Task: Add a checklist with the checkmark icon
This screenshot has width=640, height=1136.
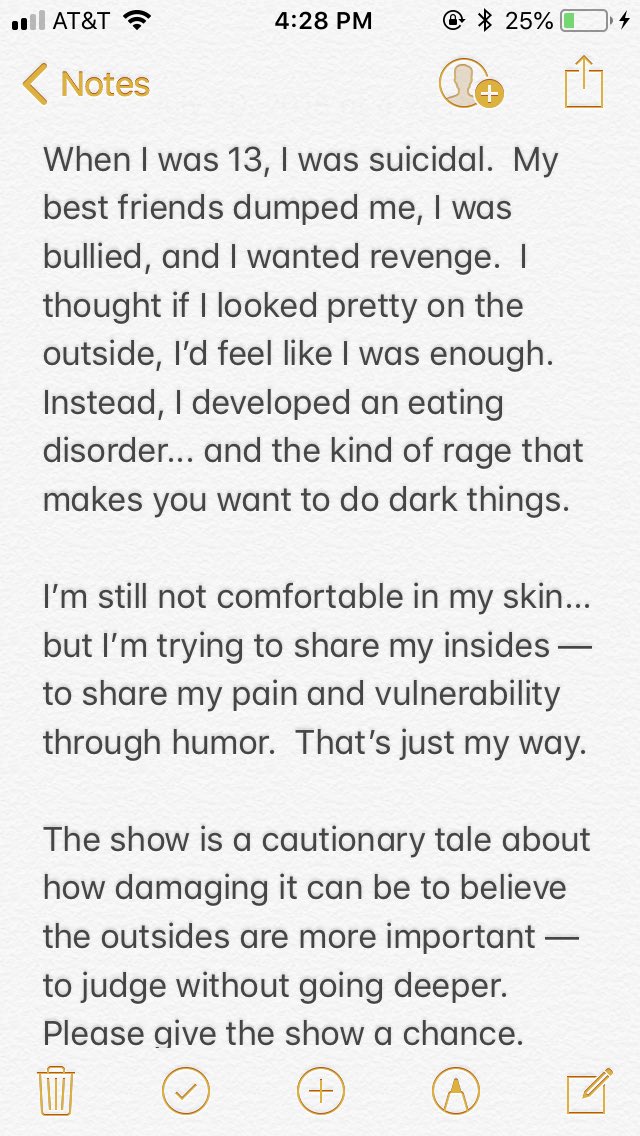Action: tap(186, 1091)
